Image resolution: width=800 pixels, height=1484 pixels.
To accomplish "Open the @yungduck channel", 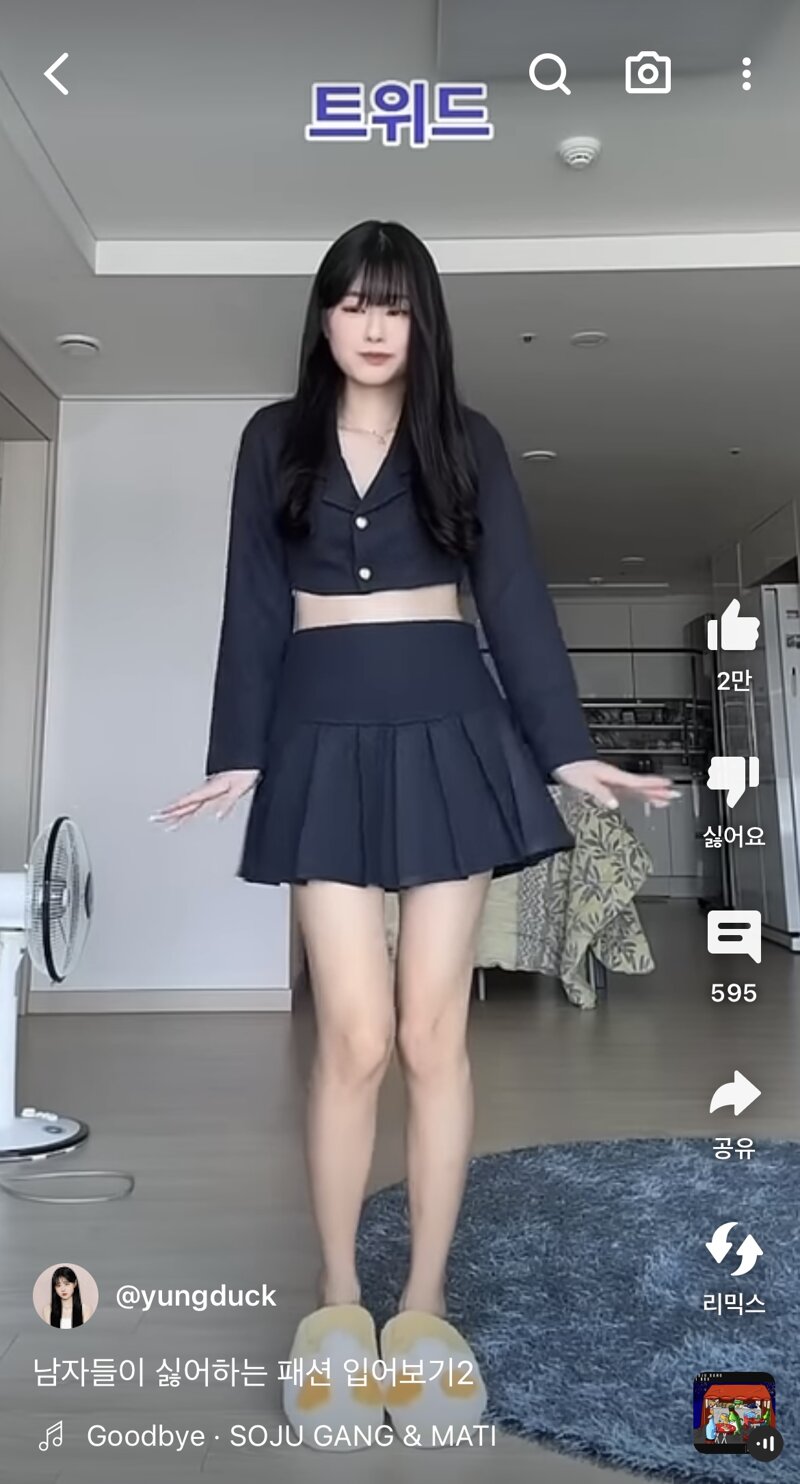I will point(195,1296).
